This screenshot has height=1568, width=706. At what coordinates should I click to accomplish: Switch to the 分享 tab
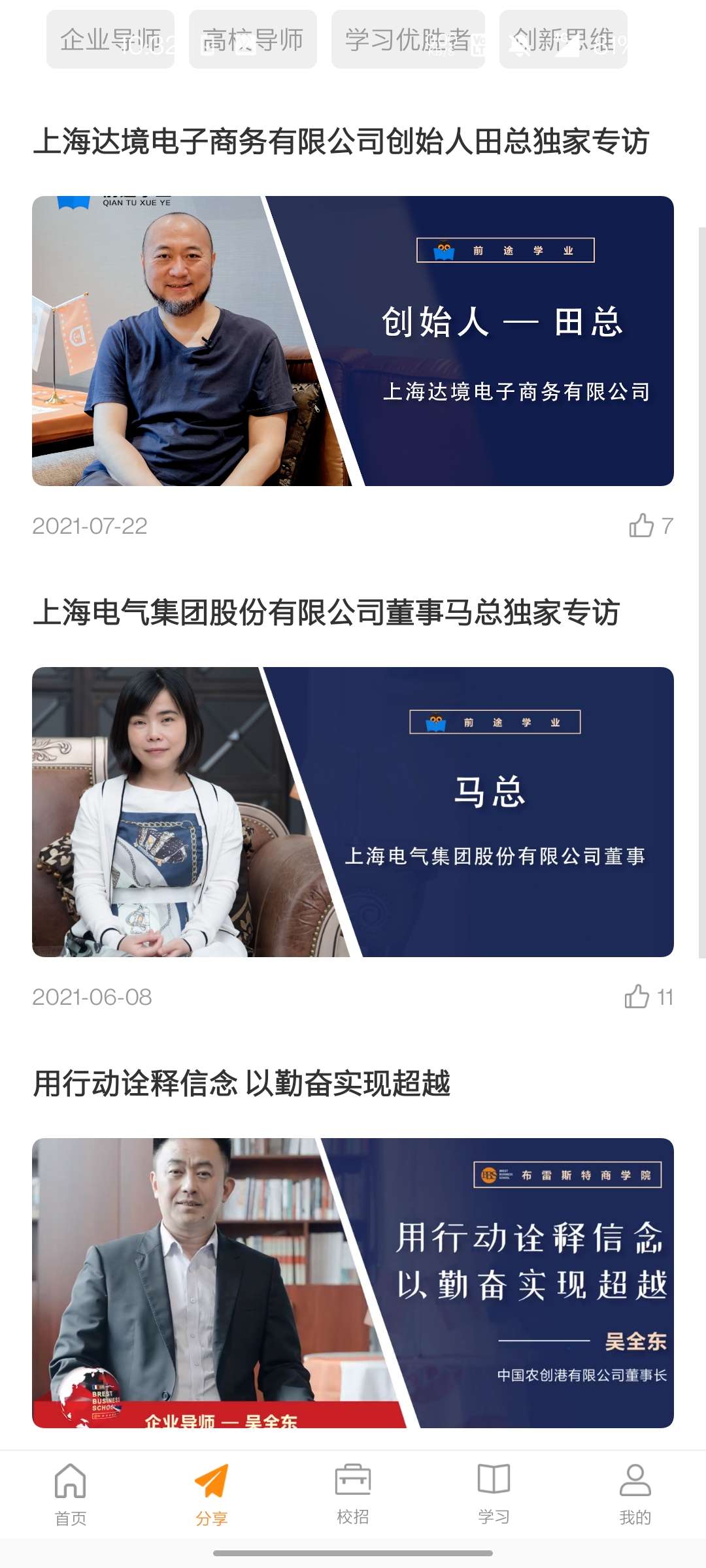tap(210, 1496)
